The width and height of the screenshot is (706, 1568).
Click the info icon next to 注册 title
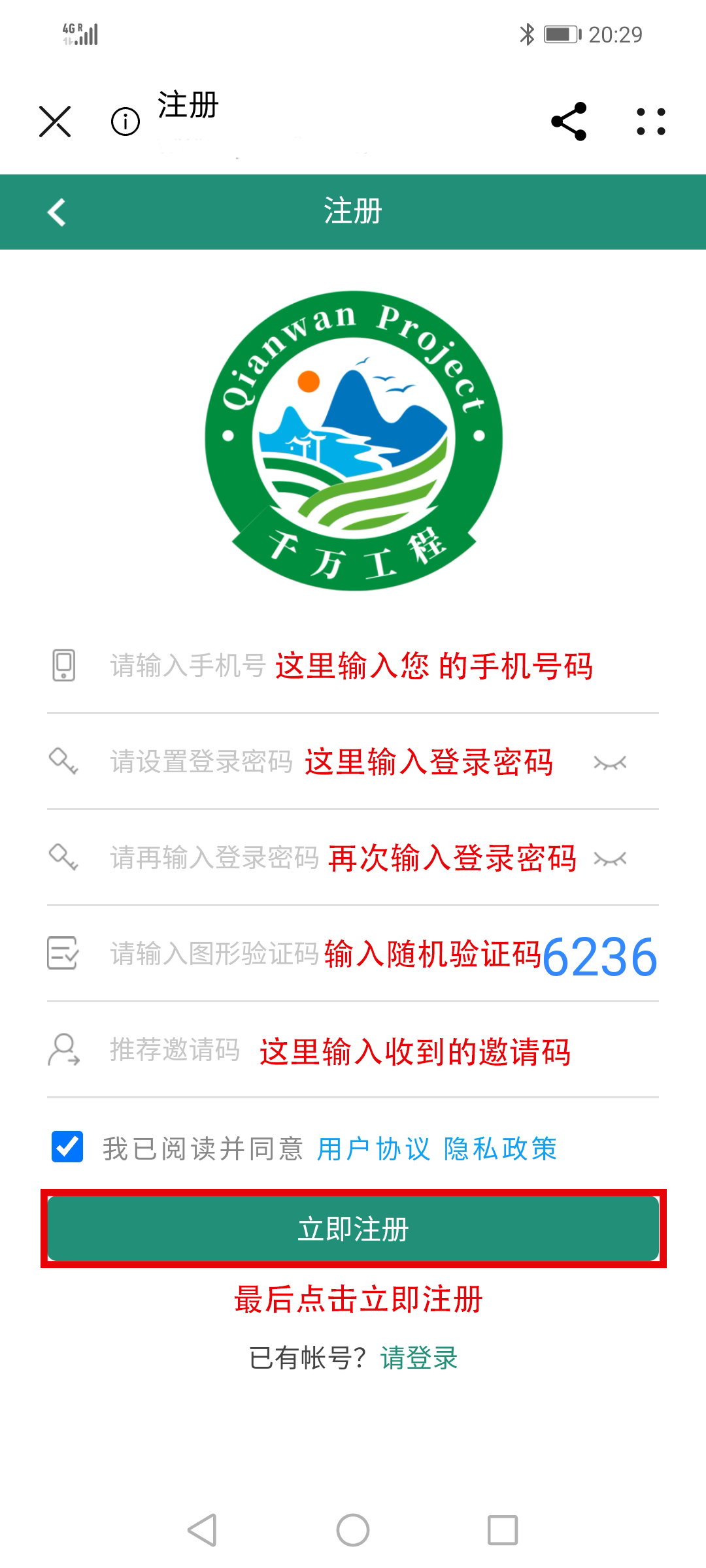[x=124, y=122]
